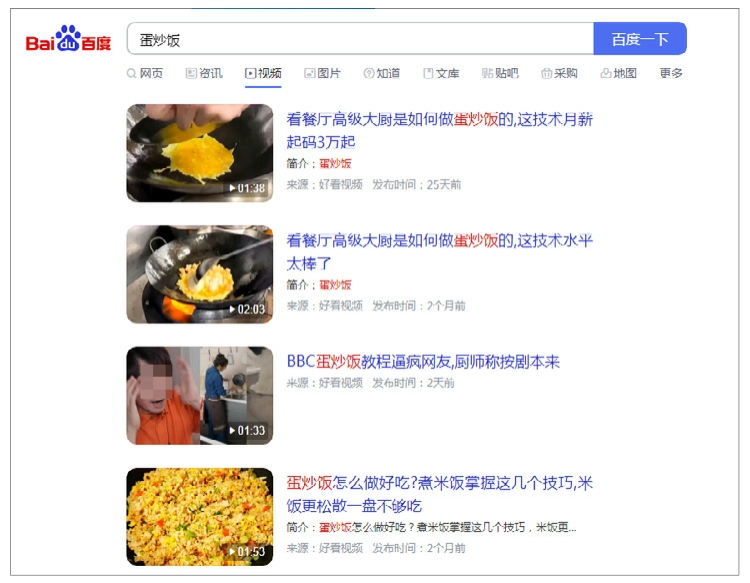
Task: Expand the 更多 options
Action: (671, 73)
